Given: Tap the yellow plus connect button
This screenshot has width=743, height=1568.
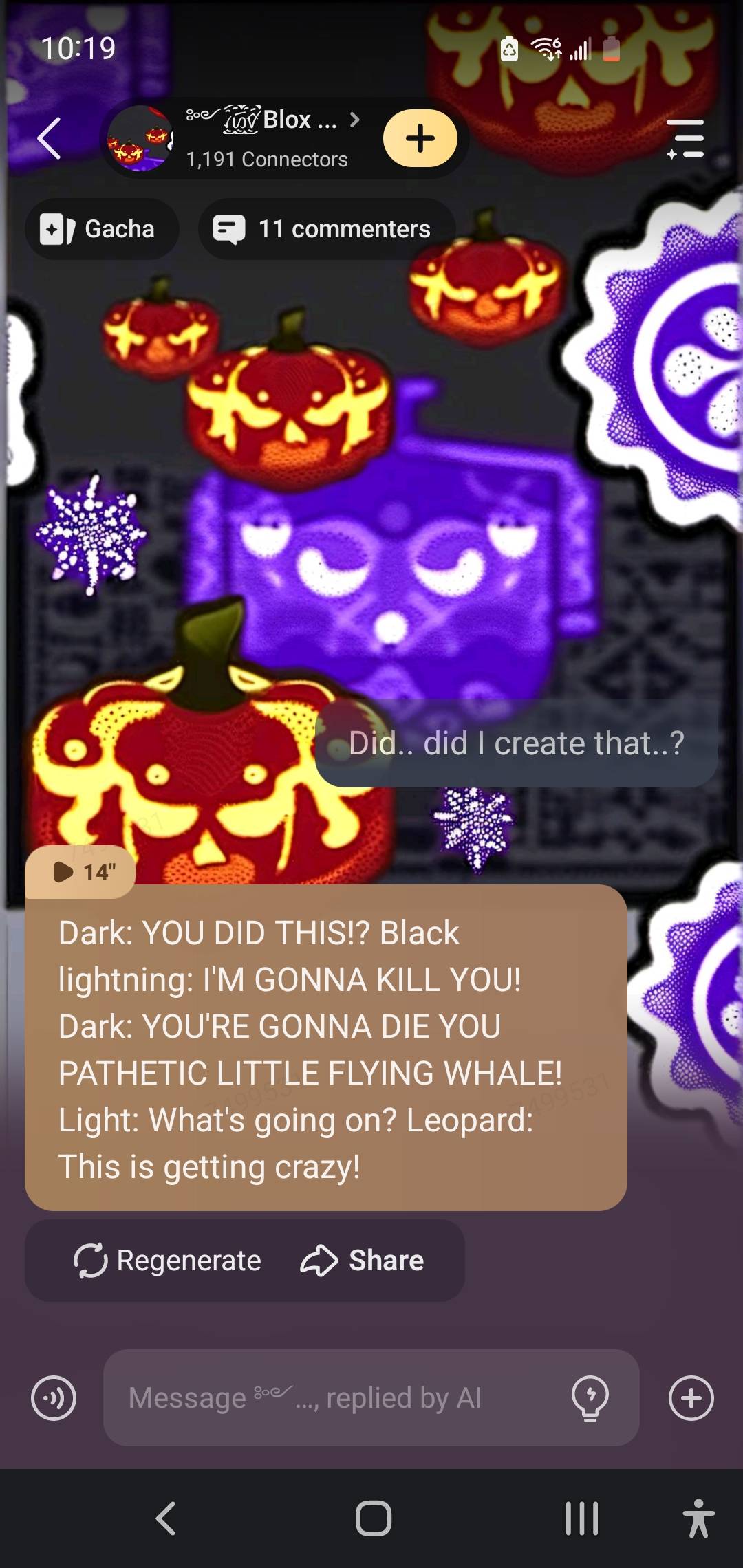Looking at the screenshot, I should pyautogui.click(x=420, y=138).
